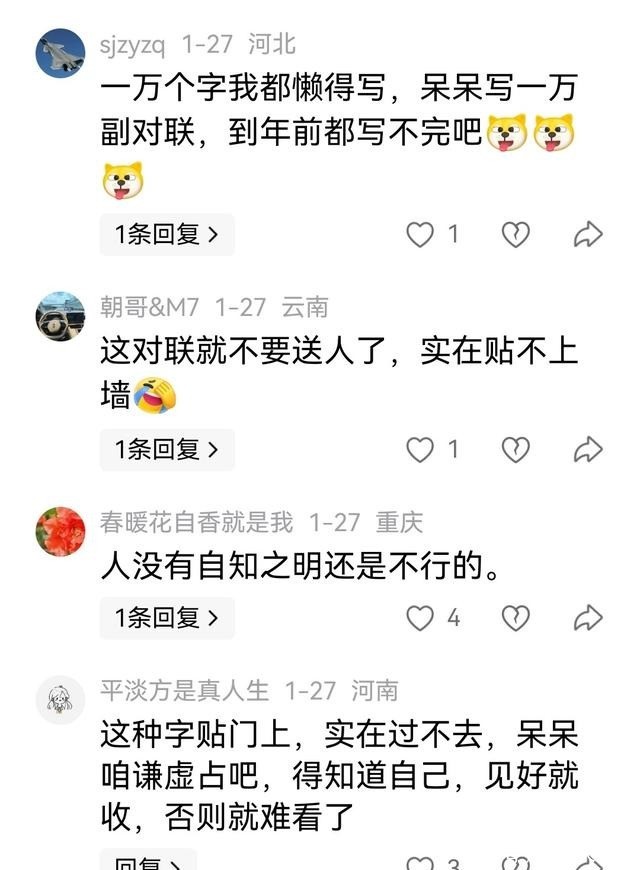
Task: Expand the 1条回复 under 朝哥&M7's comment
Action: tap(166, 450)
